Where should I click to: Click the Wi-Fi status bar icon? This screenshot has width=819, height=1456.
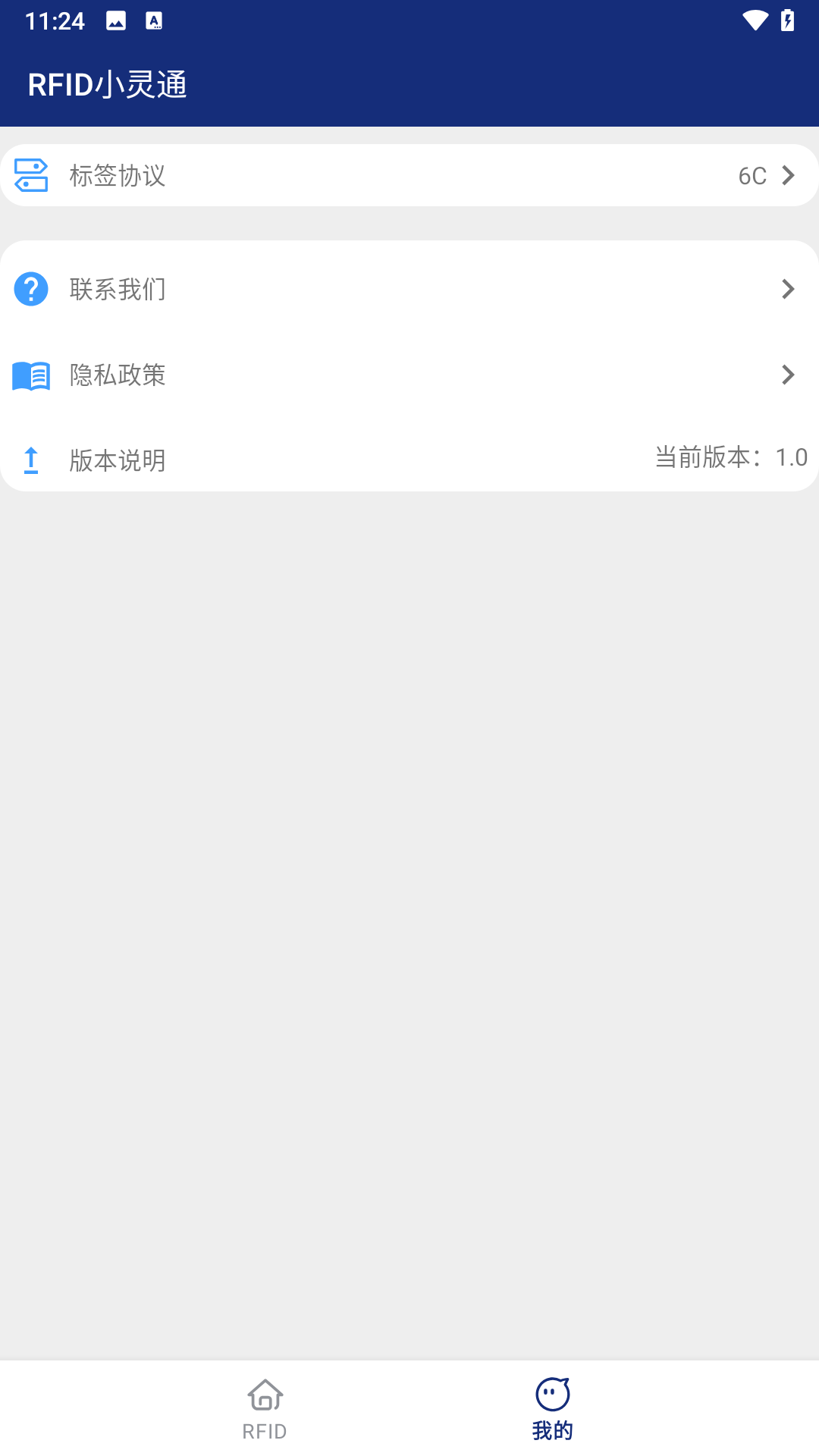click(754, 20)
